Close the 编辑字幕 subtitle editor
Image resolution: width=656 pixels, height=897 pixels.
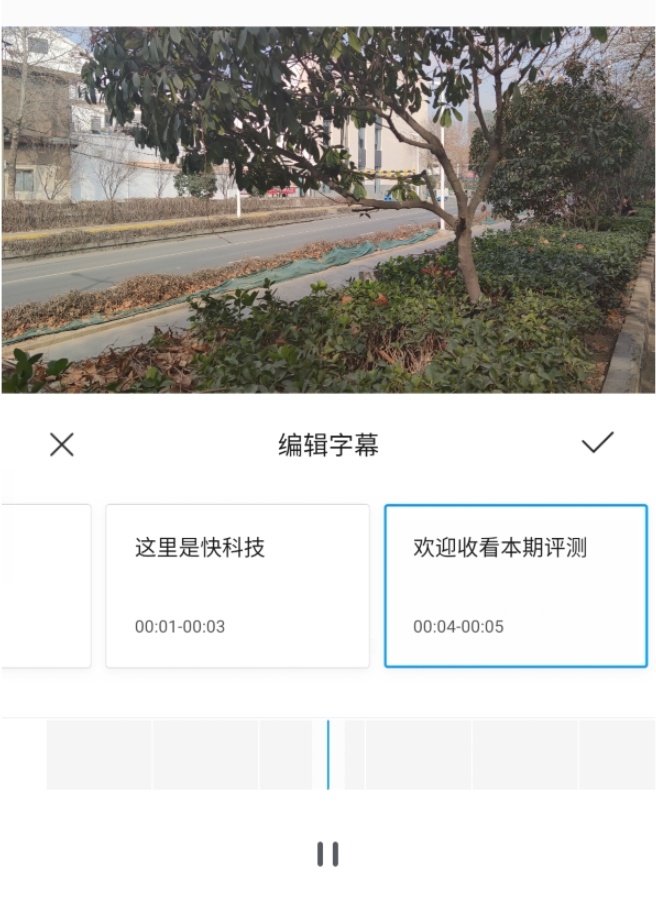pos(62,445)
